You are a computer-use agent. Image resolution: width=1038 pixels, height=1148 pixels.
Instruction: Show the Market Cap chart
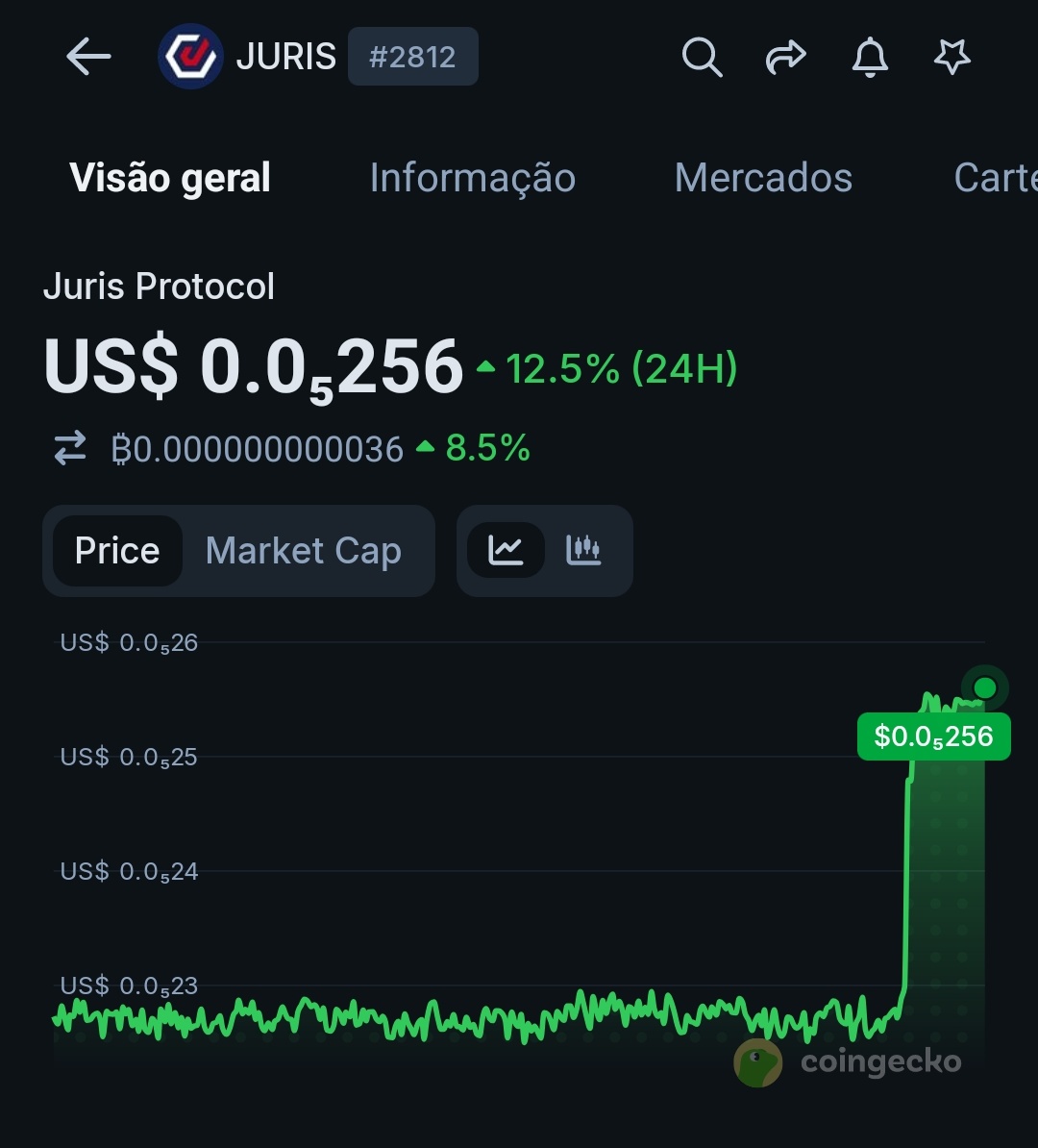point(303,551)
